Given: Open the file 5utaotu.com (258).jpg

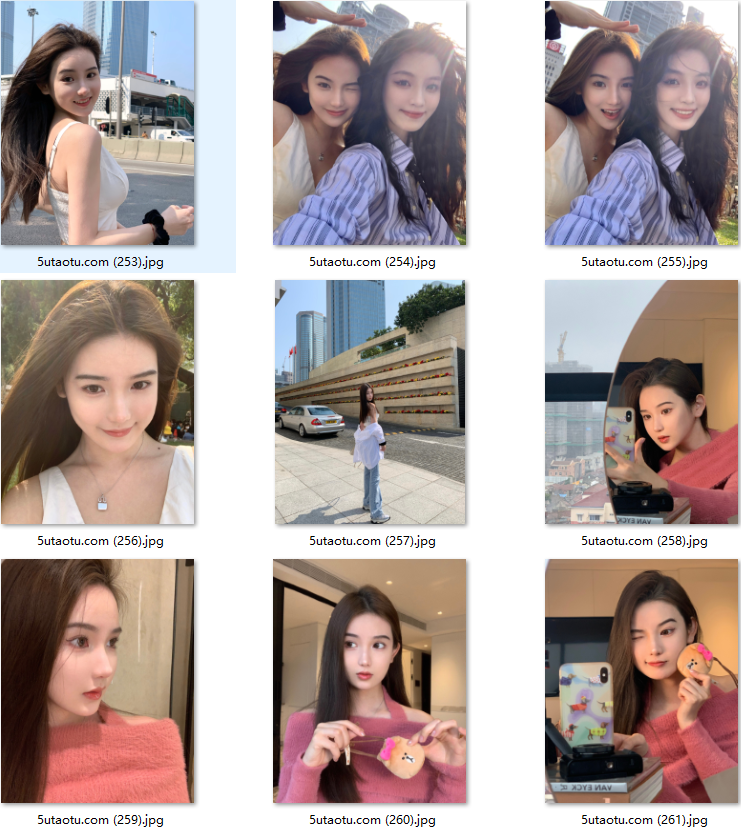Looking at the screenshot, I should [x=641, y=402].
